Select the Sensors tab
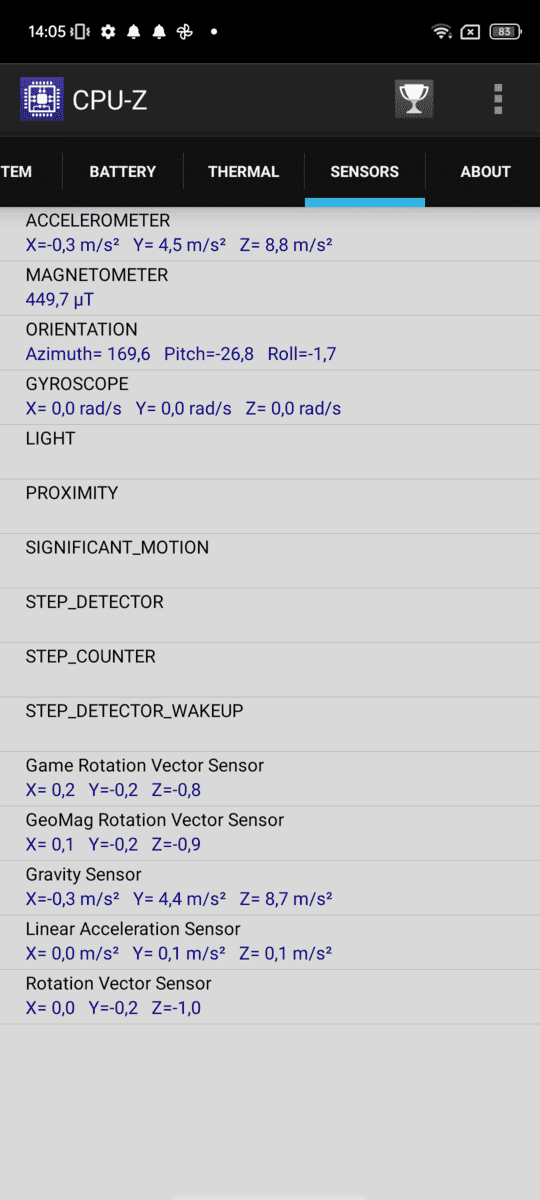 [x=365, y=172]
